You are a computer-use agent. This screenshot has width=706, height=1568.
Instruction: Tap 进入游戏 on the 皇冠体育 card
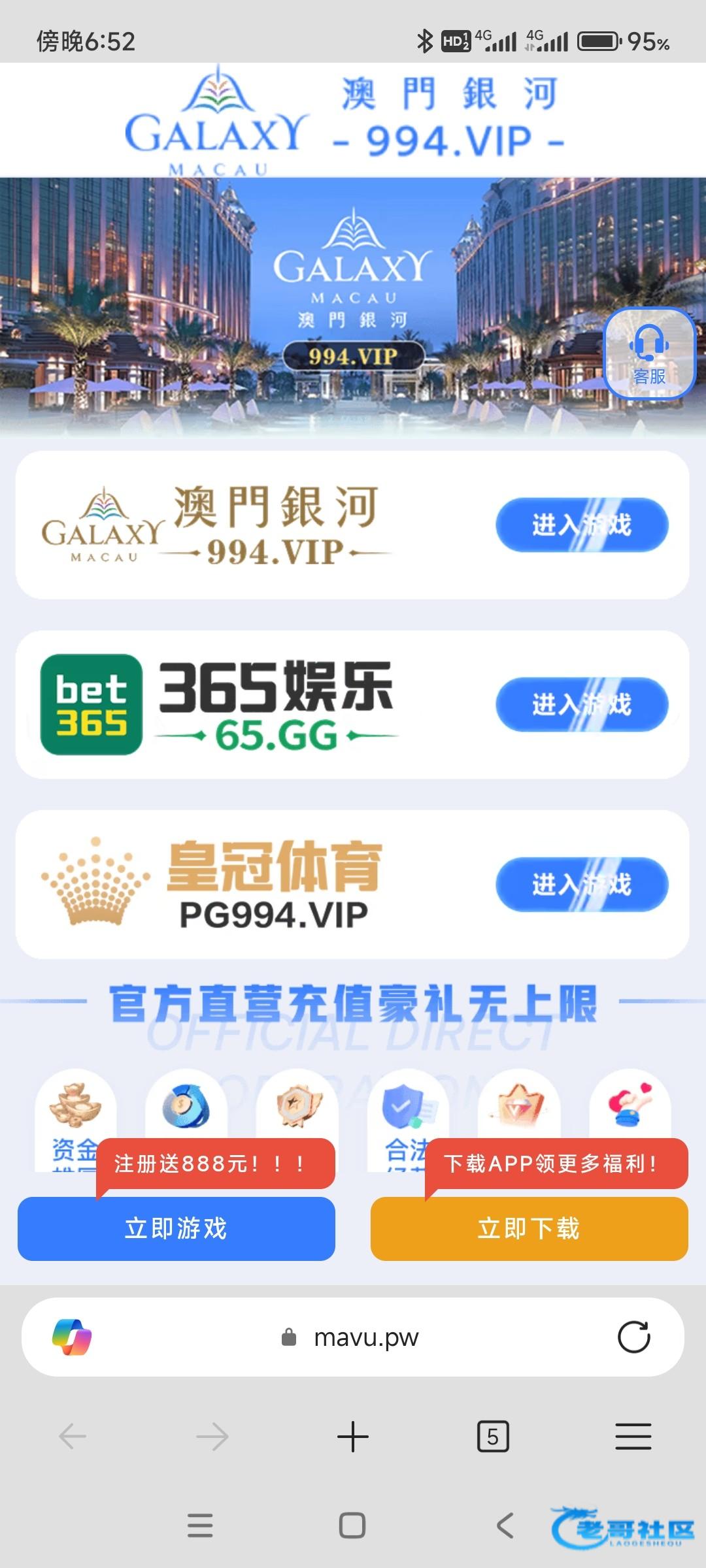(x=582, y=884)
